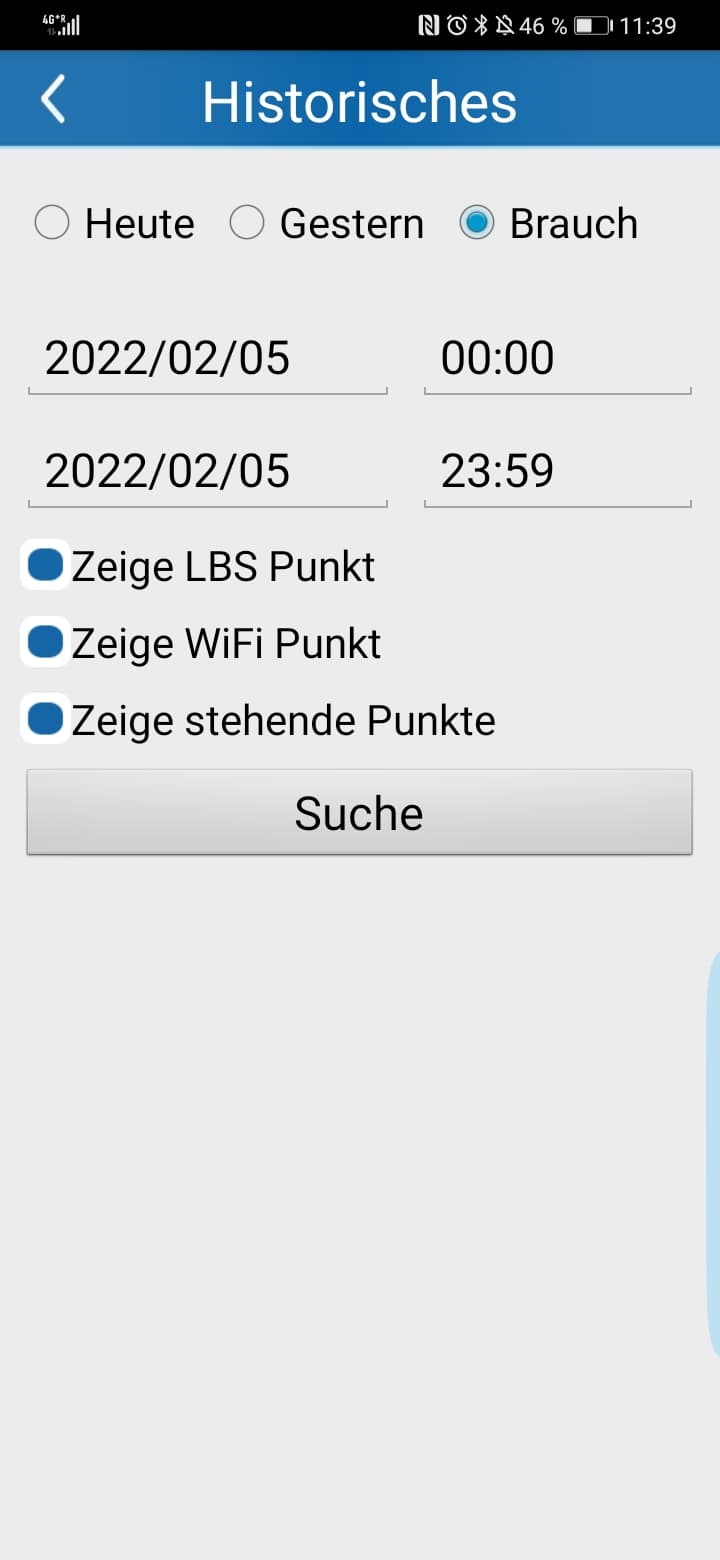This screenshot has width=720, height=1560.
Task: Edit the end time 23:59
Action: [558, 472]
